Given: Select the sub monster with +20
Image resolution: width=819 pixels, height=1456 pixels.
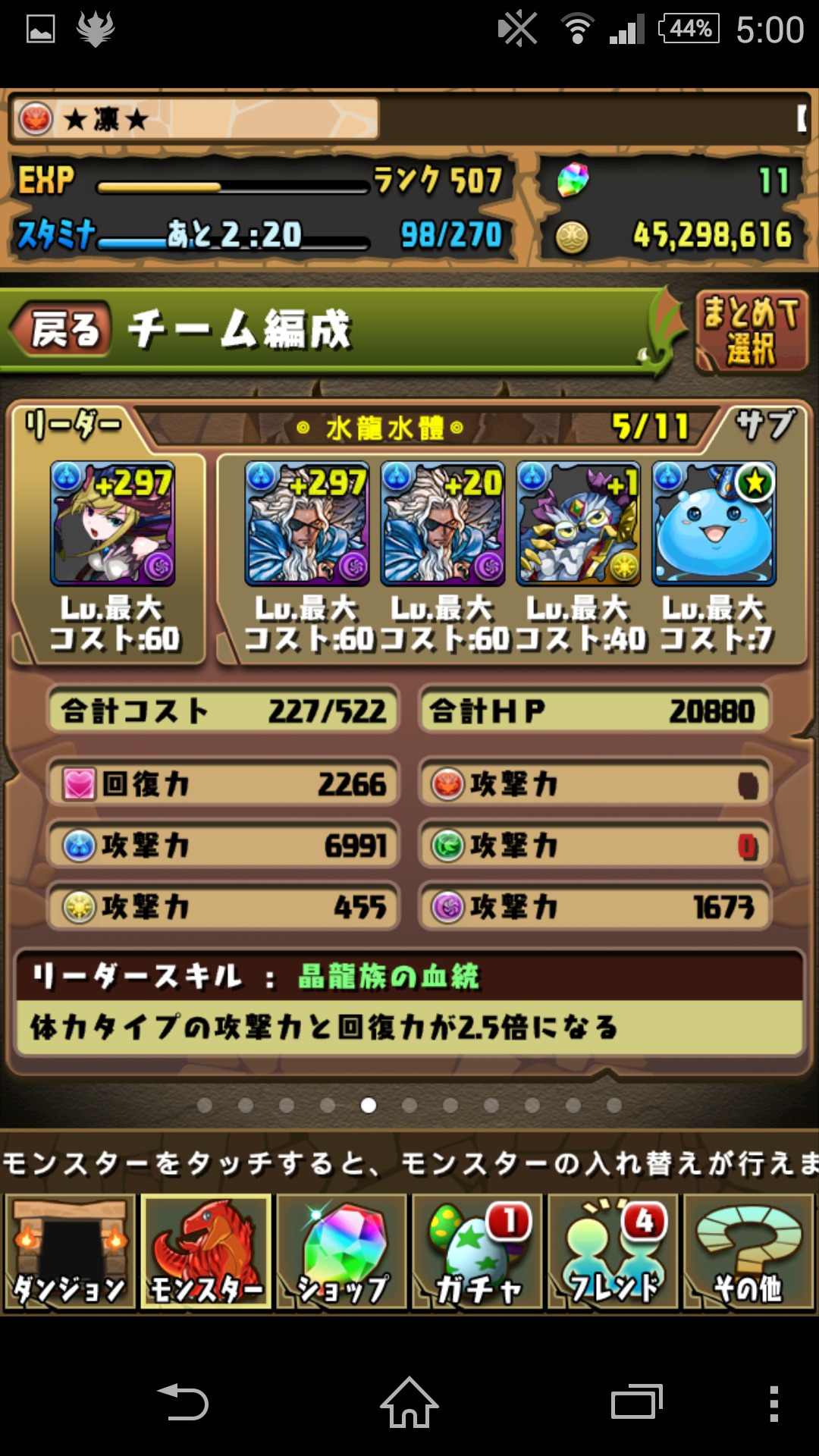Looking at the screenshot, I should pos(443,523).
